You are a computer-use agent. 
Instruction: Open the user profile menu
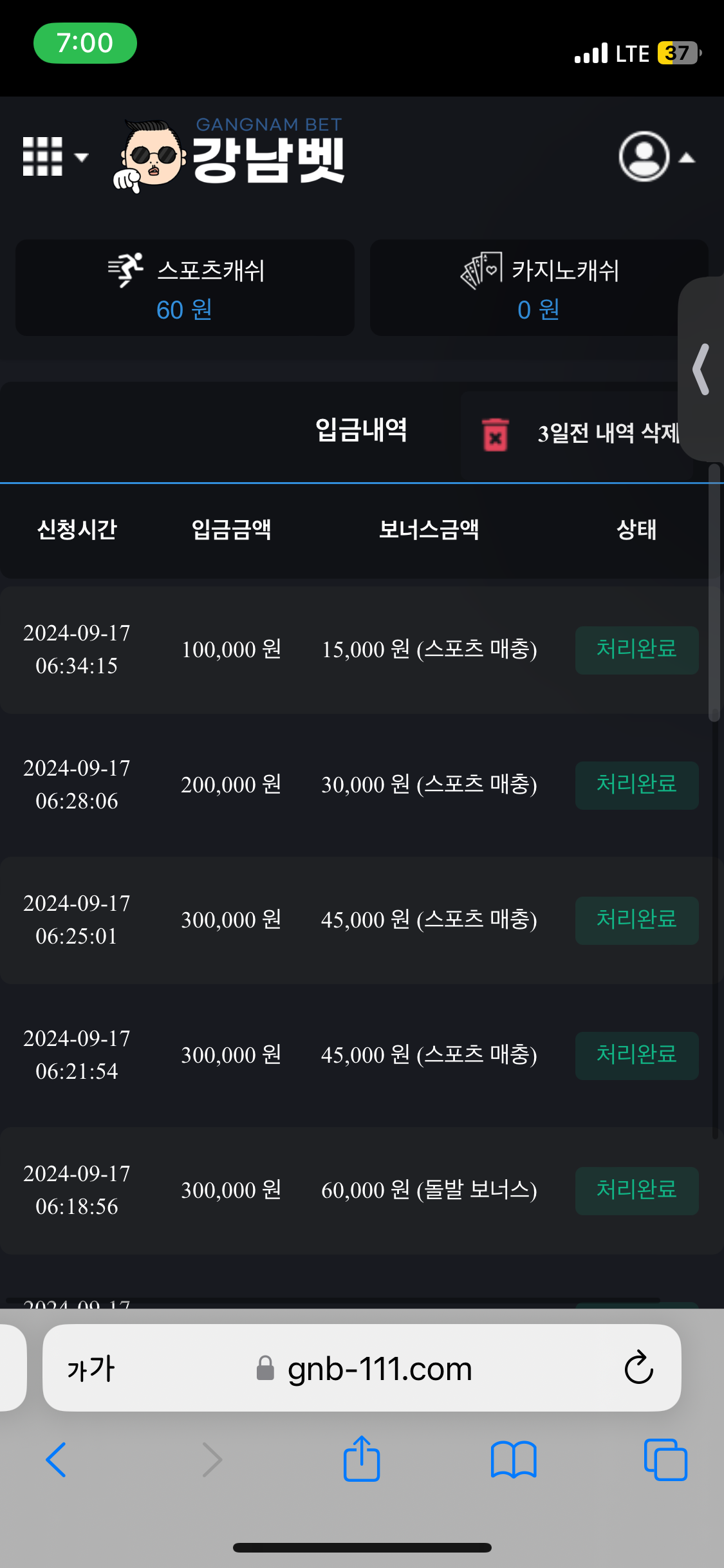[656, 156]
